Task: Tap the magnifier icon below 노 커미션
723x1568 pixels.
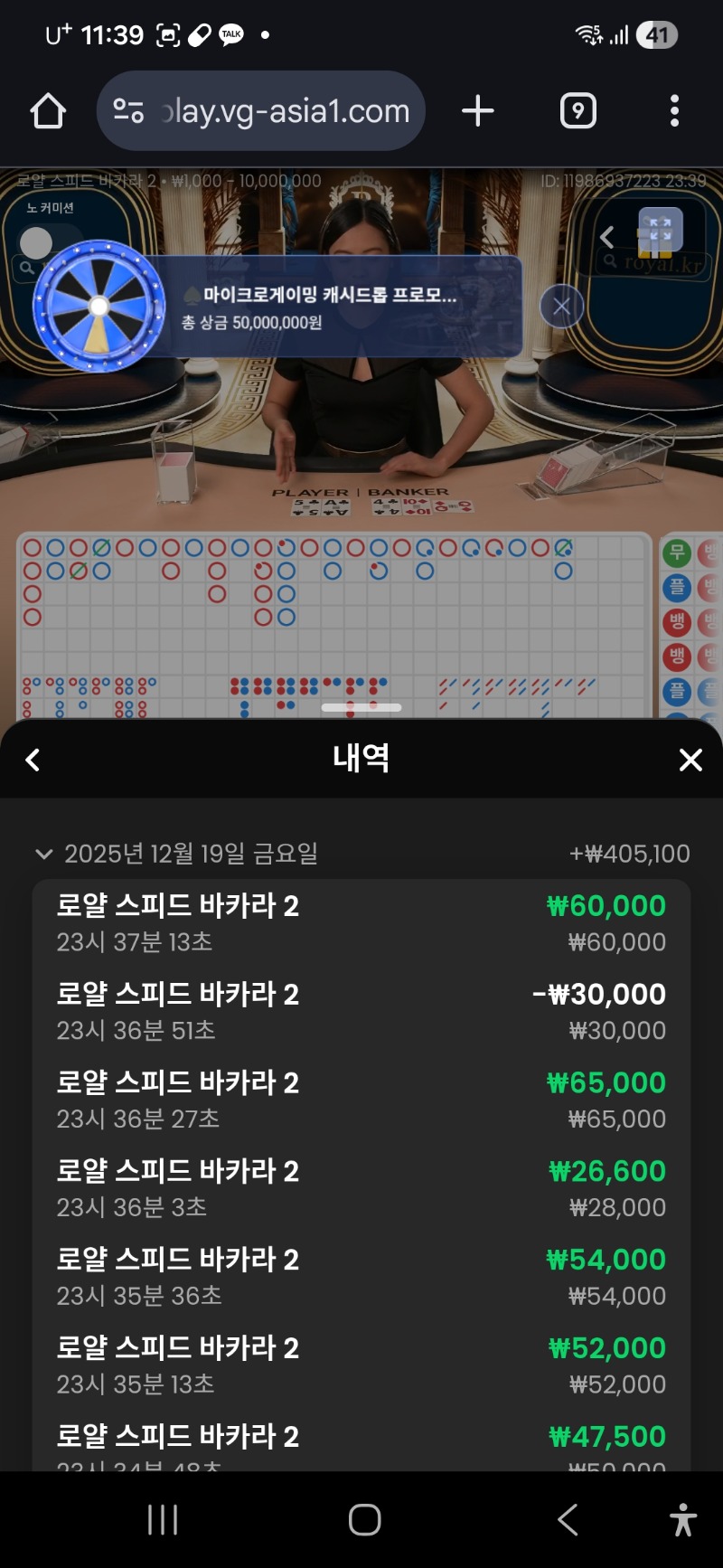Action: 27,268
